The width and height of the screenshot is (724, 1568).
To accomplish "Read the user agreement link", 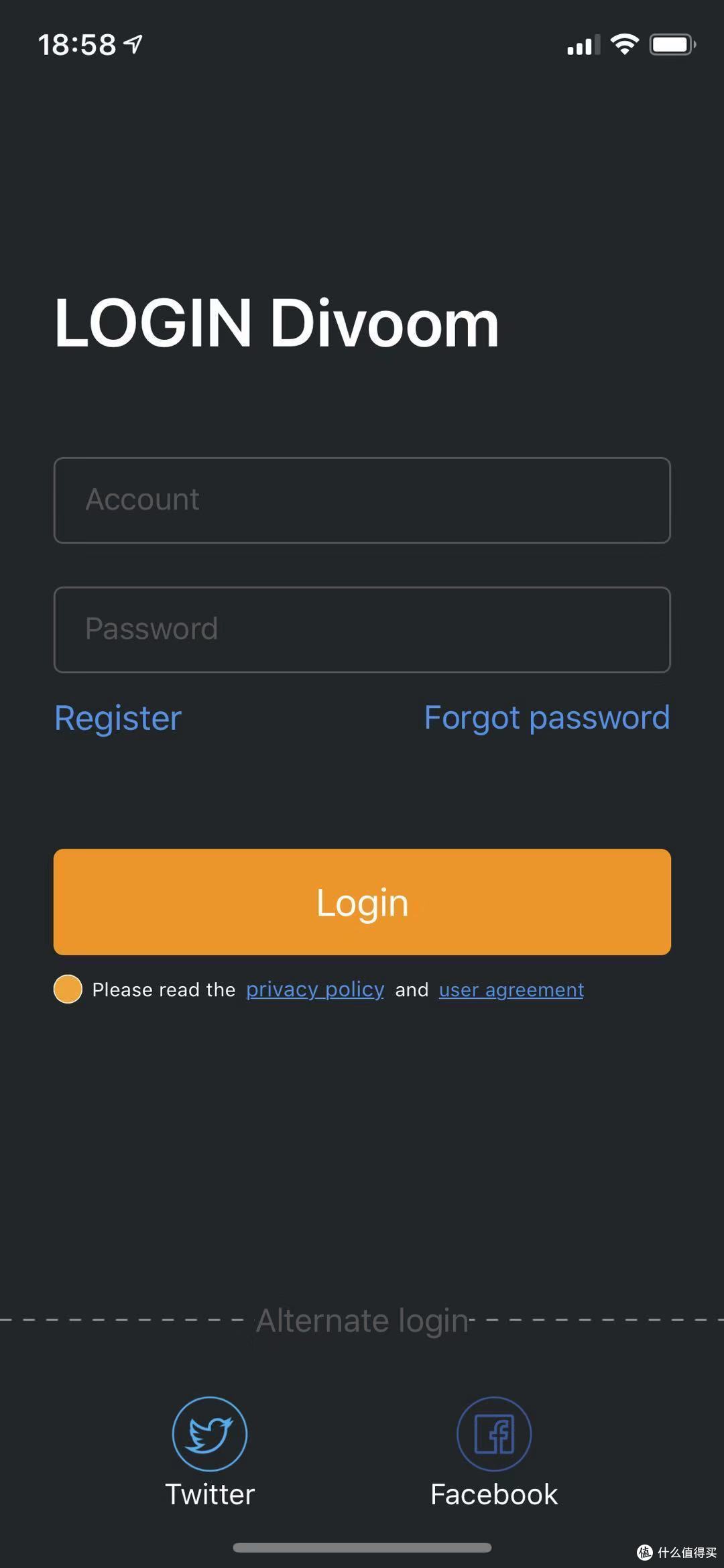I will click(x=511, y=989).
